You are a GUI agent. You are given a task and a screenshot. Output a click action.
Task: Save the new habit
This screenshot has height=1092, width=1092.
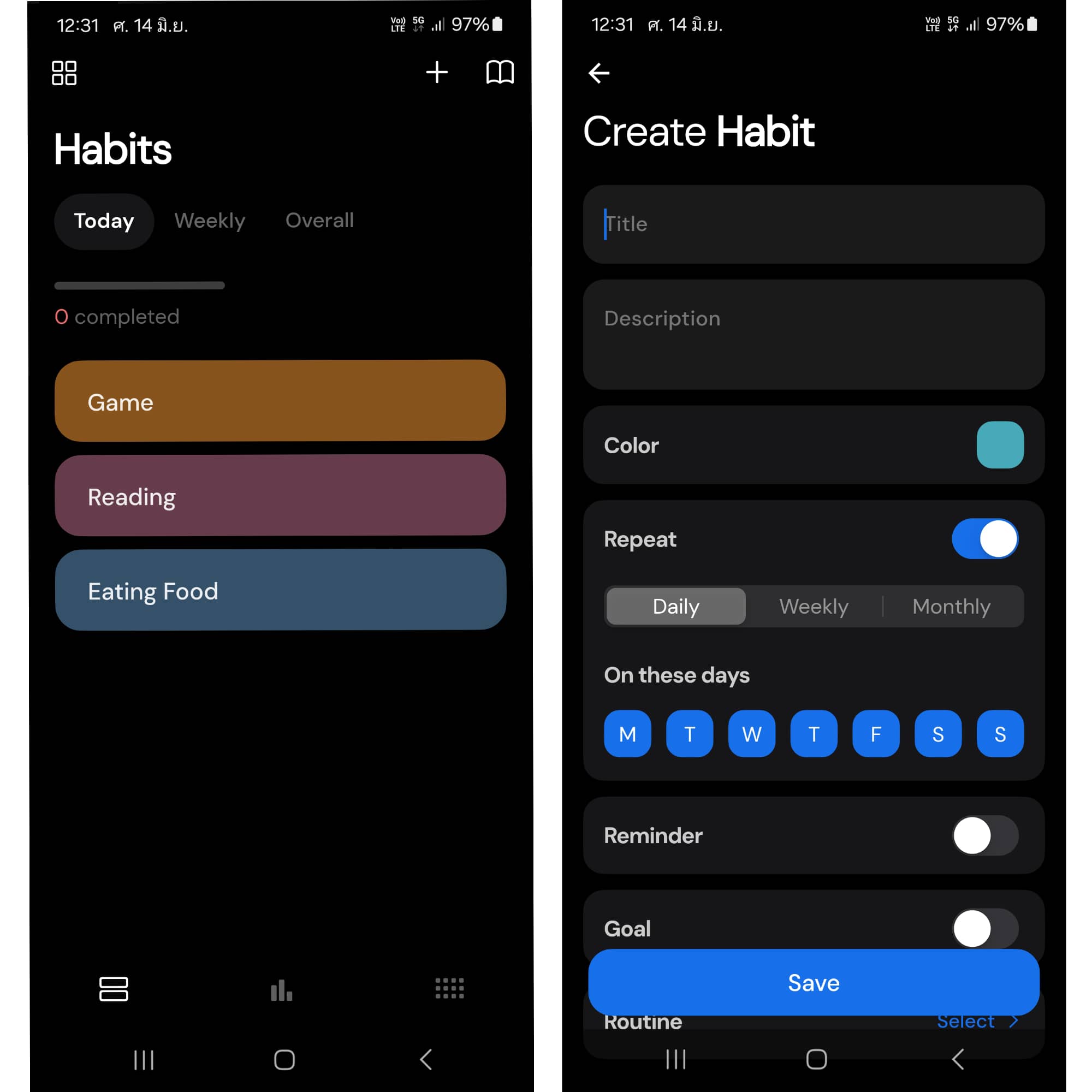pyautogui.click(x=814, y=983)
